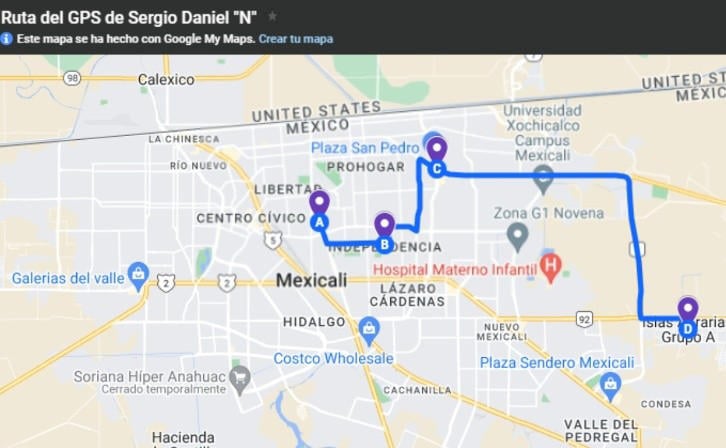
Task: Star this map to save it
Action: [272, 16]
